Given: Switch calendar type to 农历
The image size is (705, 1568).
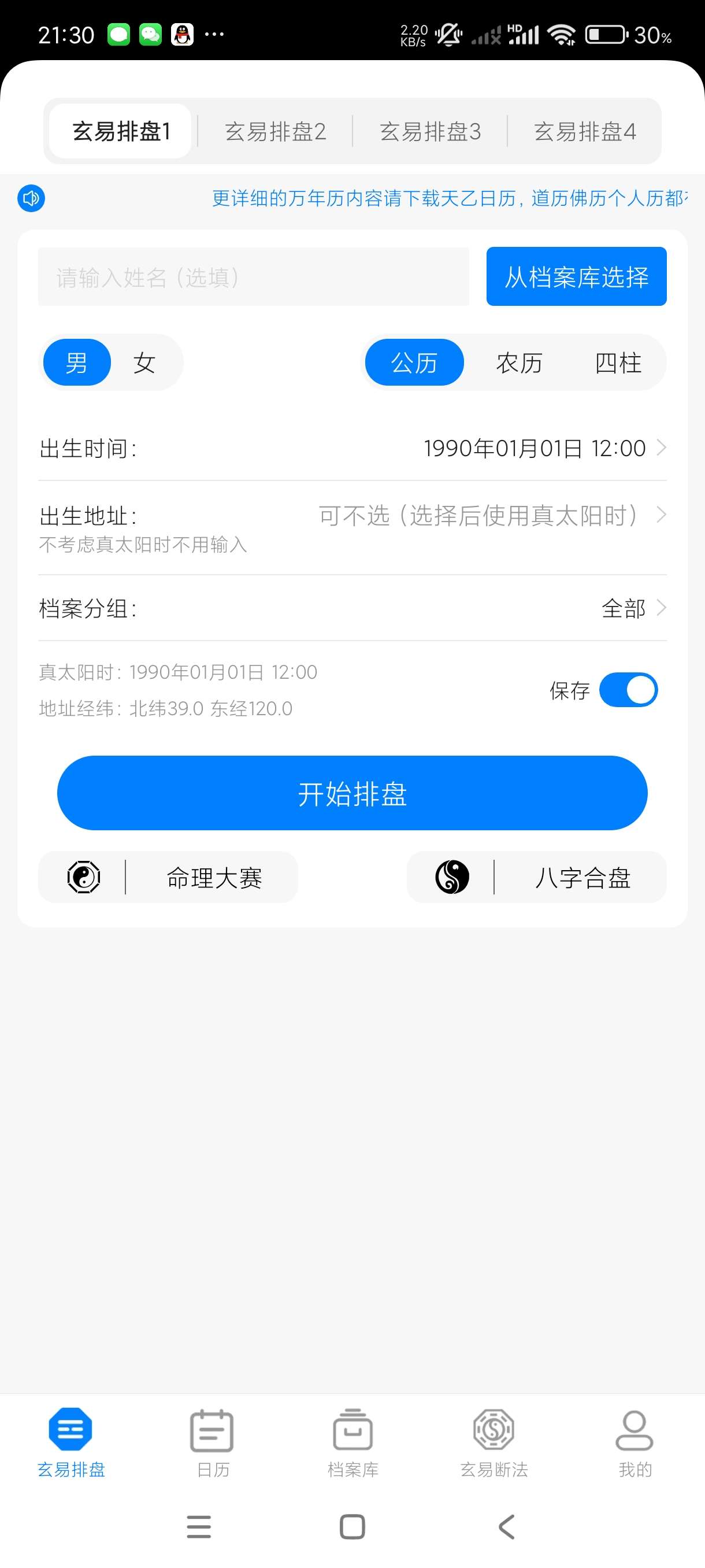Looking at the screenshot, I should tap(519, 363).
